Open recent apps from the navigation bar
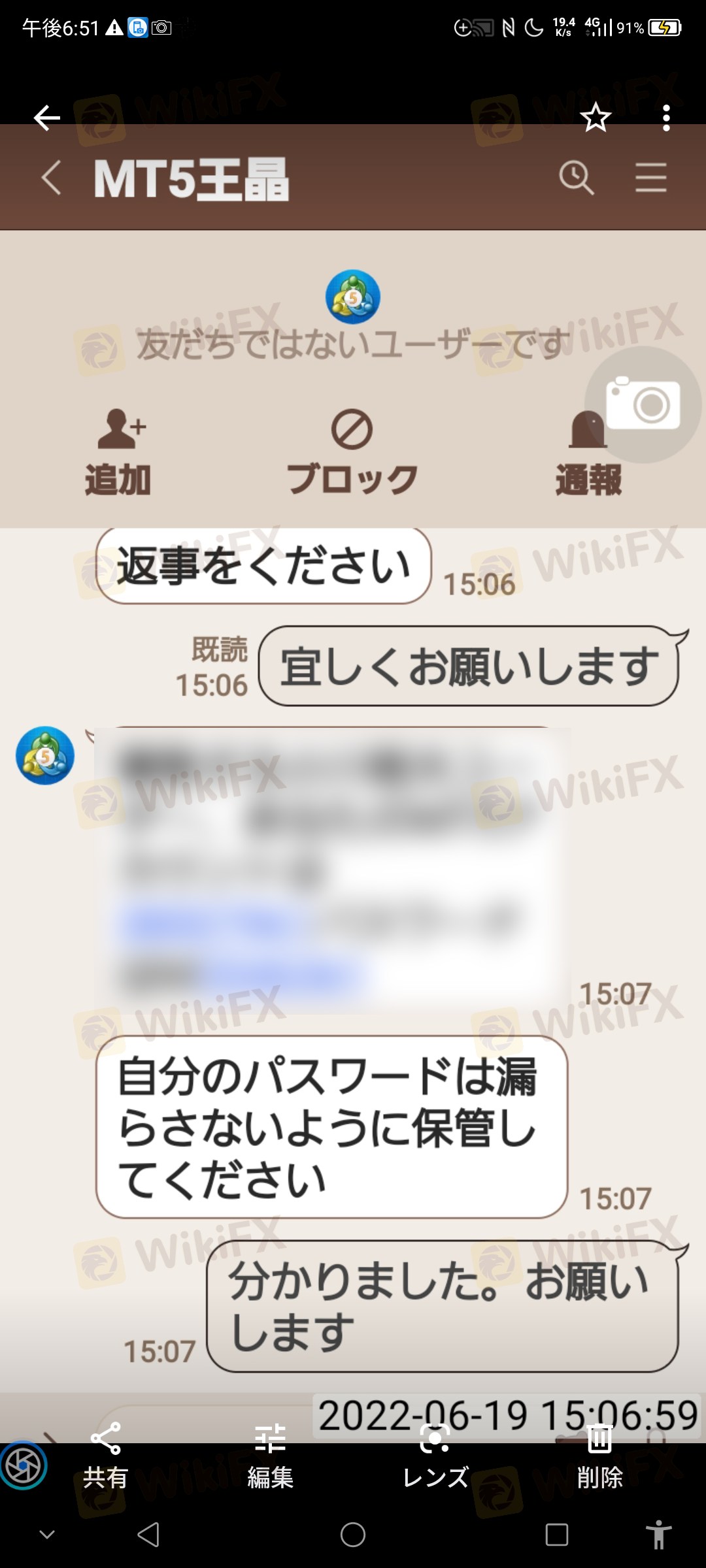Image resolution: width=706 pixels, height=1568 pixels. (x=556, y=1535)
